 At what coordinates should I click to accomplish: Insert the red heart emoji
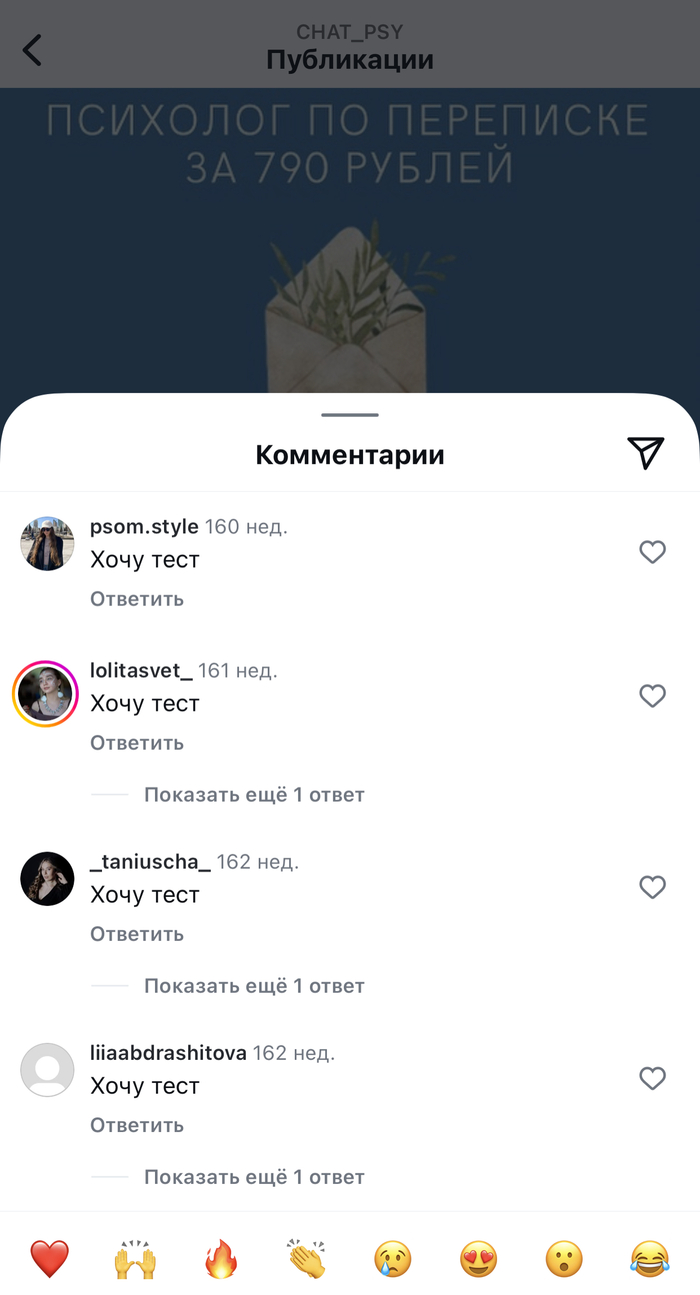(49, 1258)
